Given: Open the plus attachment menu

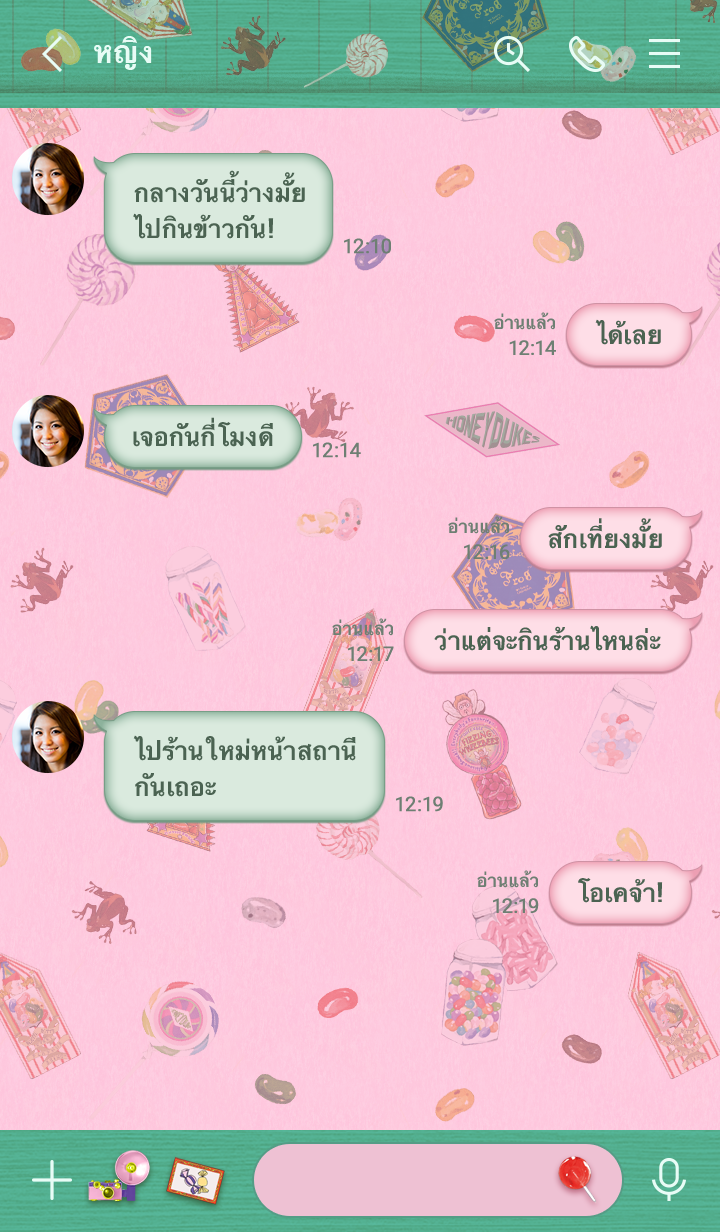Looking at the screenshot, I should tap(51, 1181).
